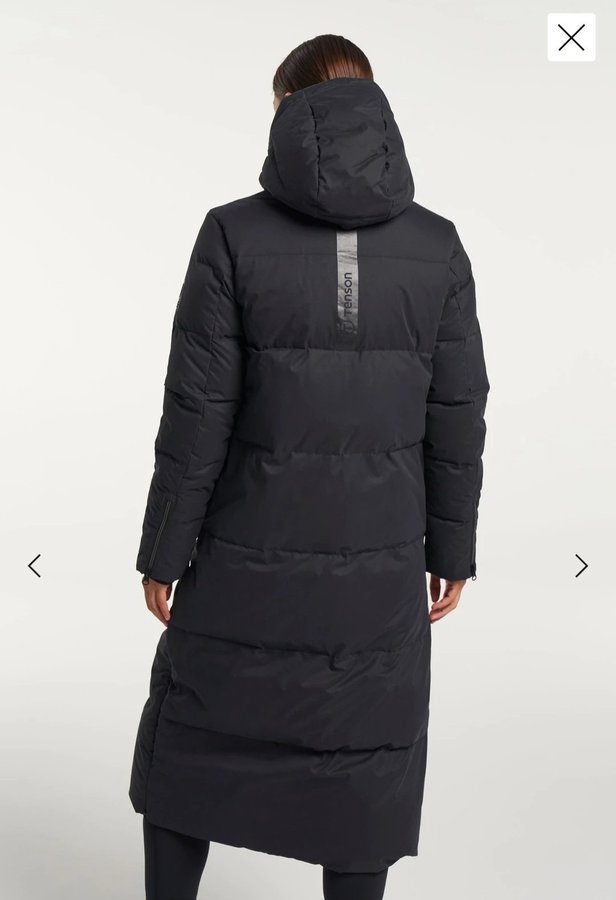Viewport: 616px width, 900px height.
Task: Close the full-screen image viewer
Action: 571,38
